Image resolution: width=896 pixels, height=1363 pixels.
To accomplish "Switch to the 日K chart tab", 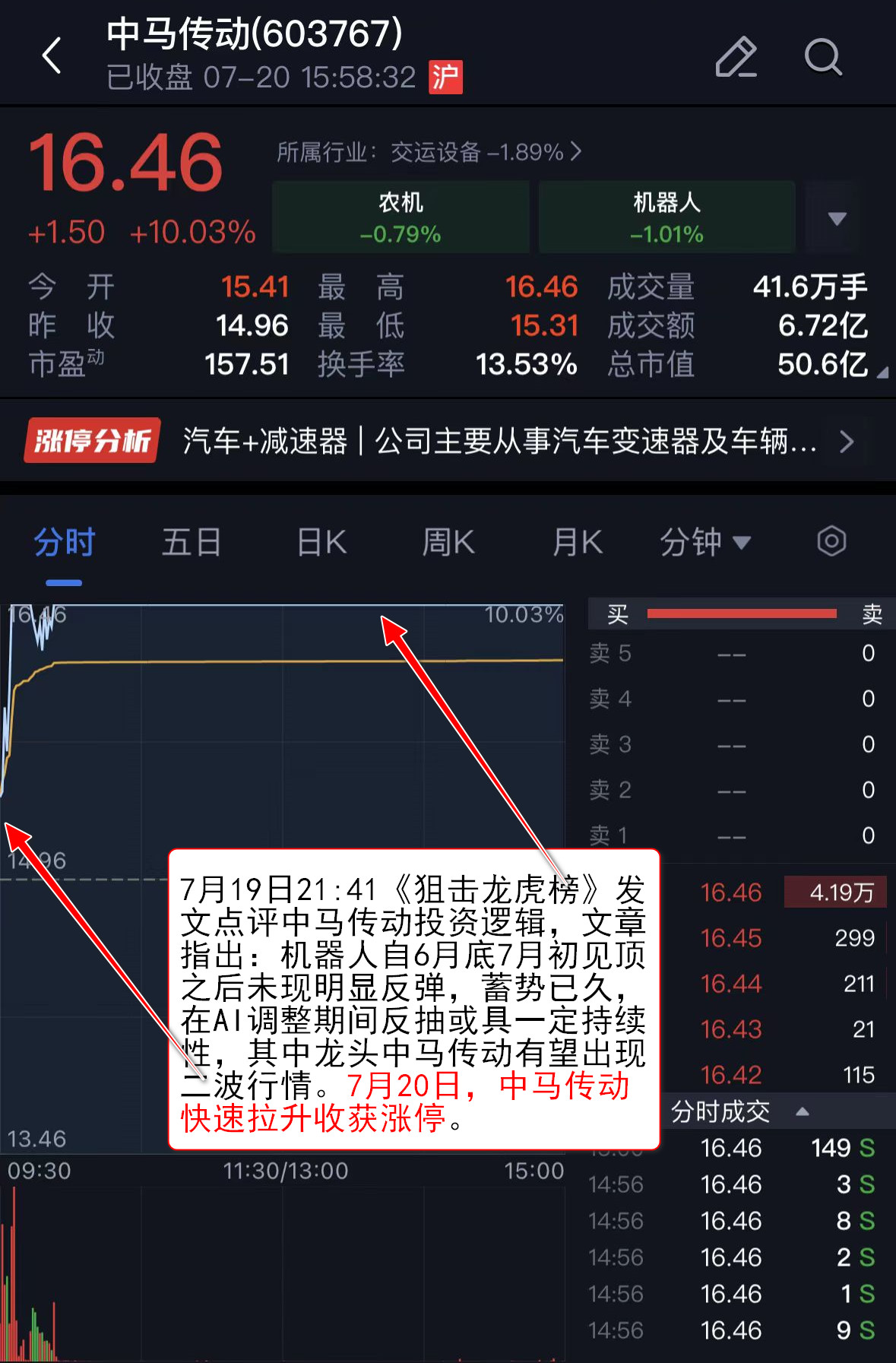I will tap(321, 543).
